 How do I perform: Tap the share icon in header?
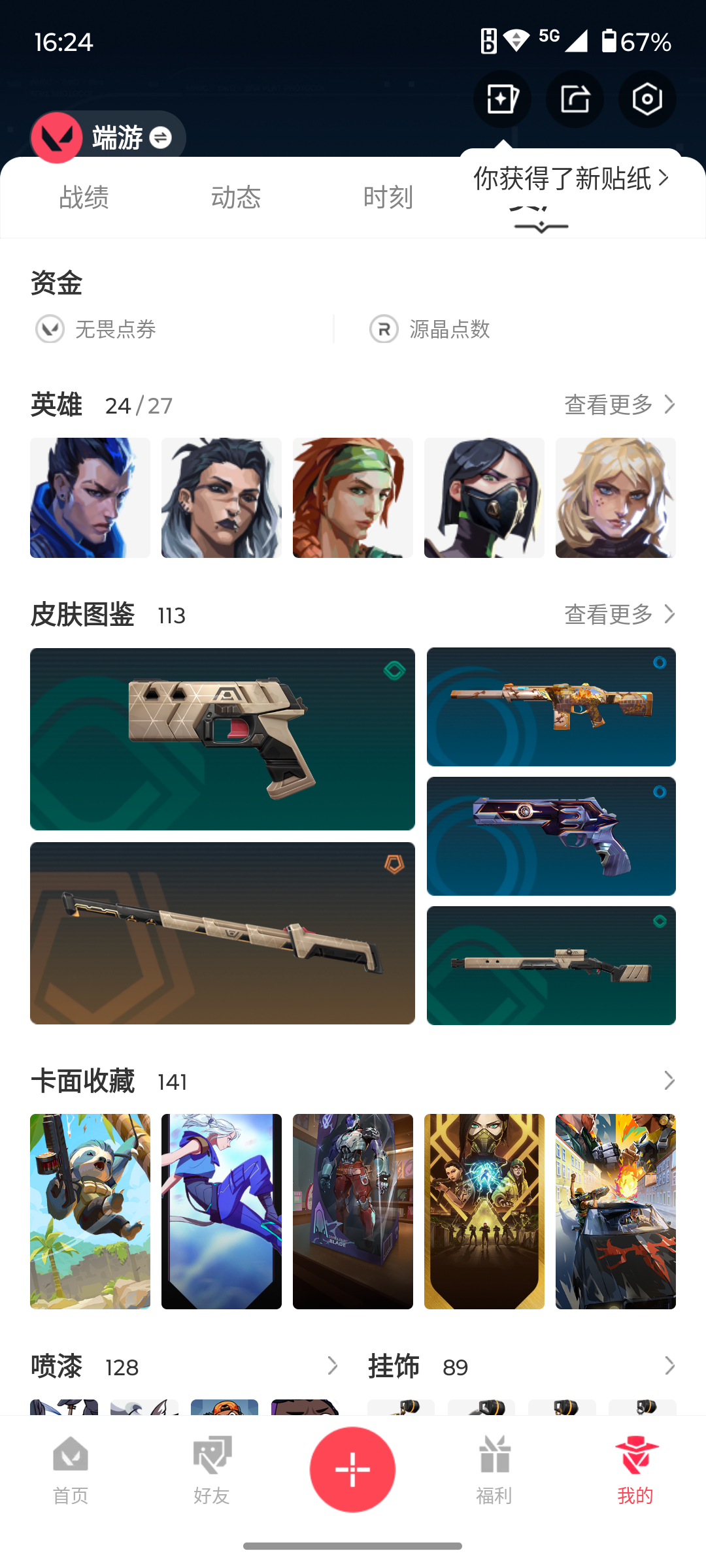tap(575, 99)
